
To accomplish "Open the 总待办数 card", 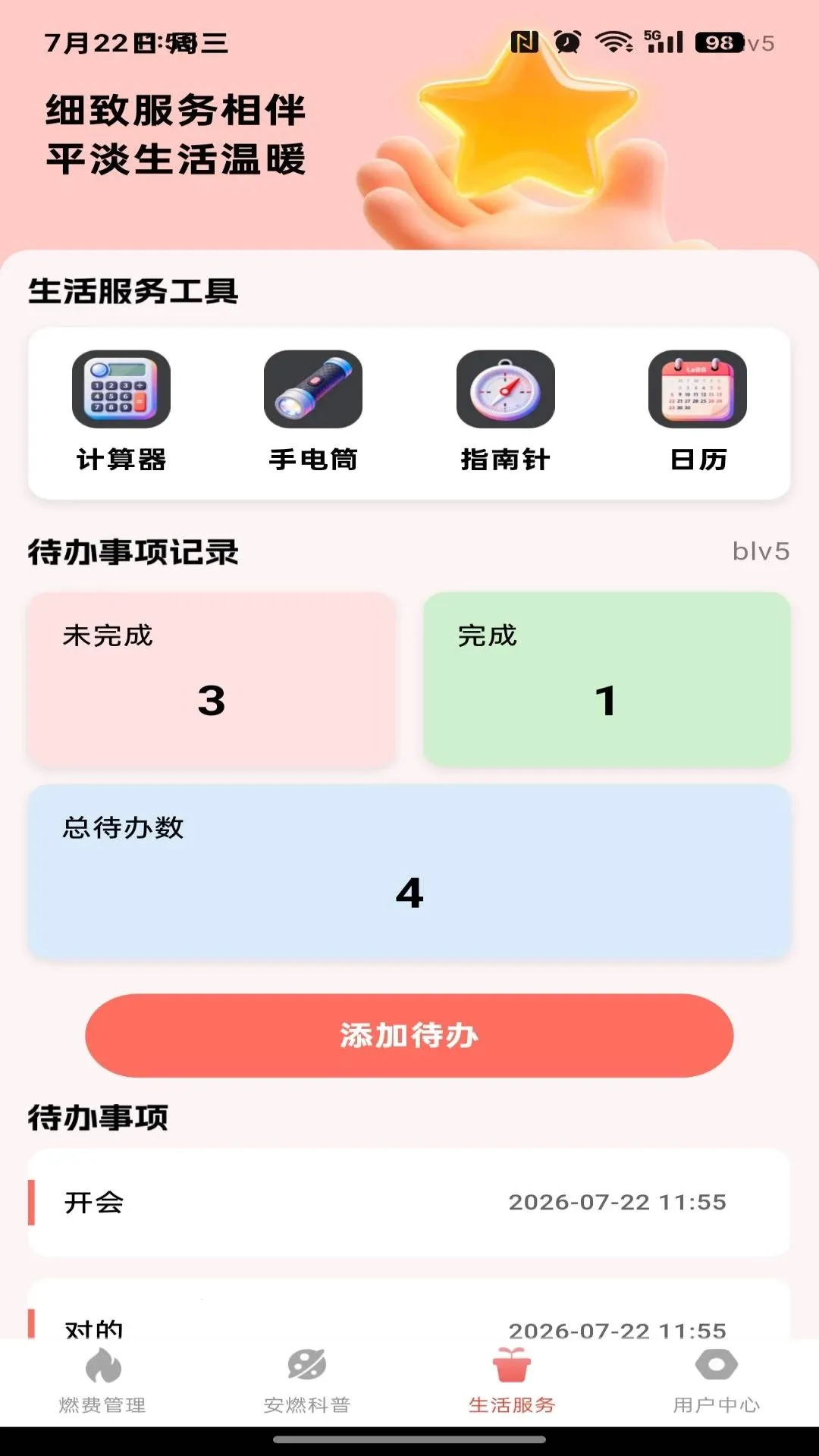I will pos(409,871).
